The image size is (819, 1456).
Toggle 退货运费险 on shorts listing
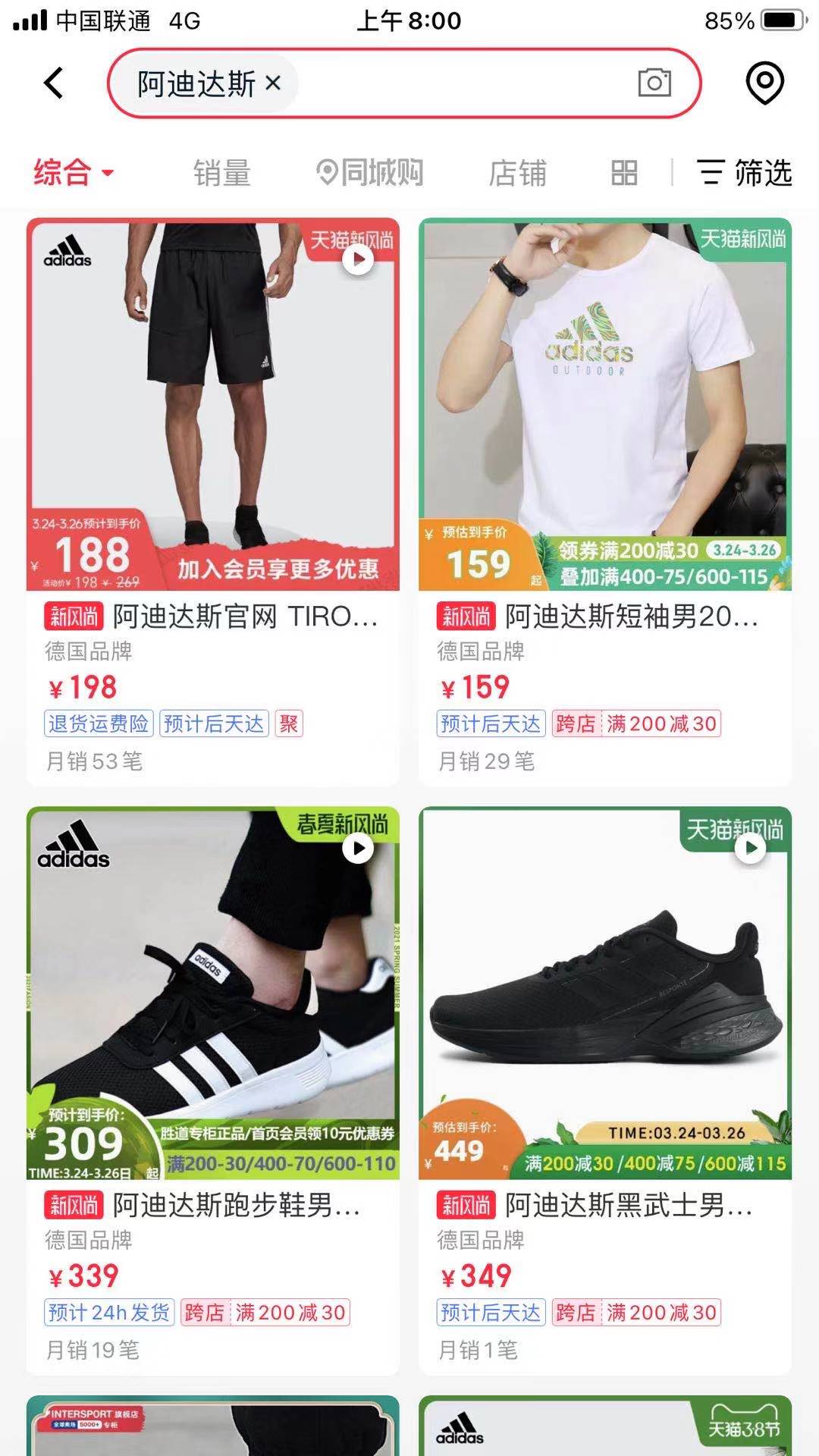(x=99, y=723)
